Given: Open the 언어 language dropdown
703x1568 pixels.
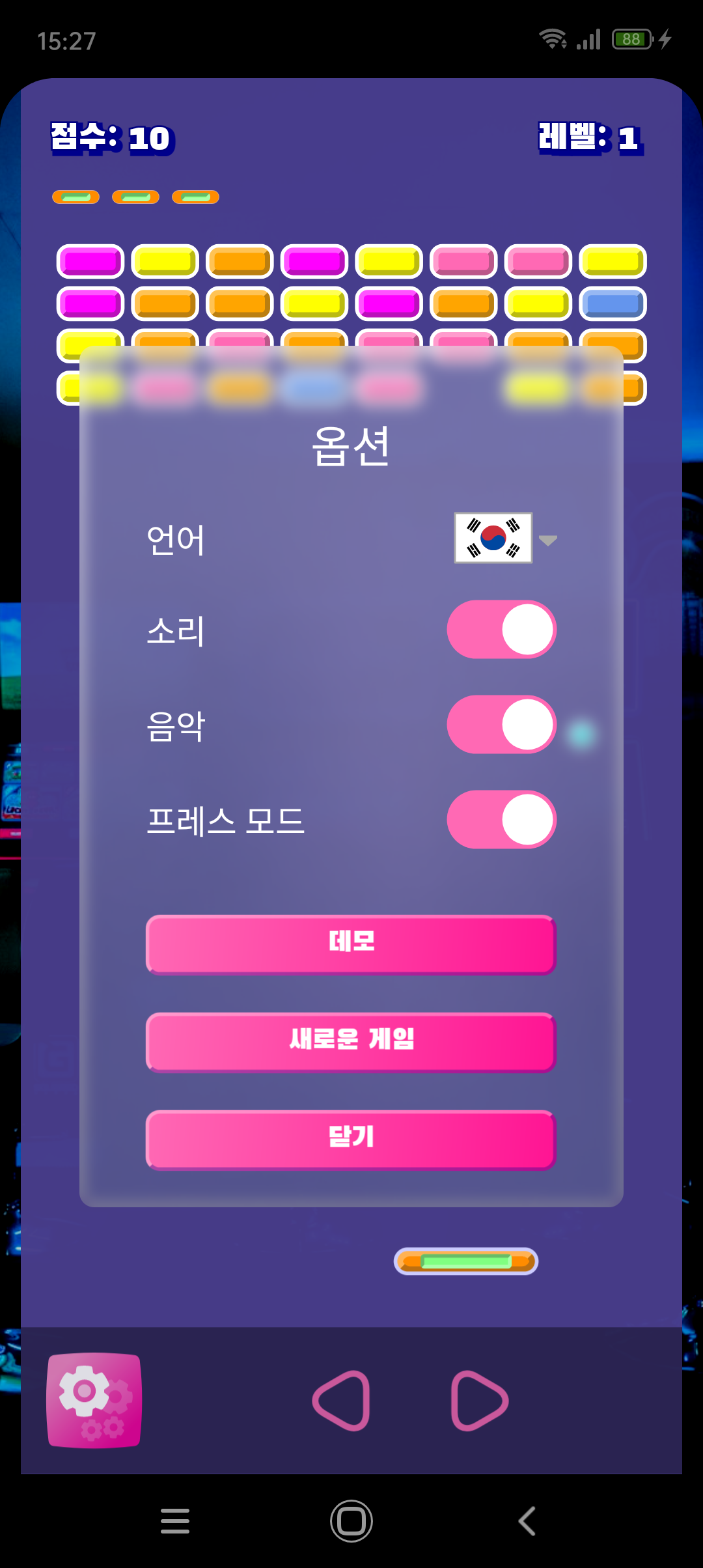Looking at the screenshot, I should [506, 539].
